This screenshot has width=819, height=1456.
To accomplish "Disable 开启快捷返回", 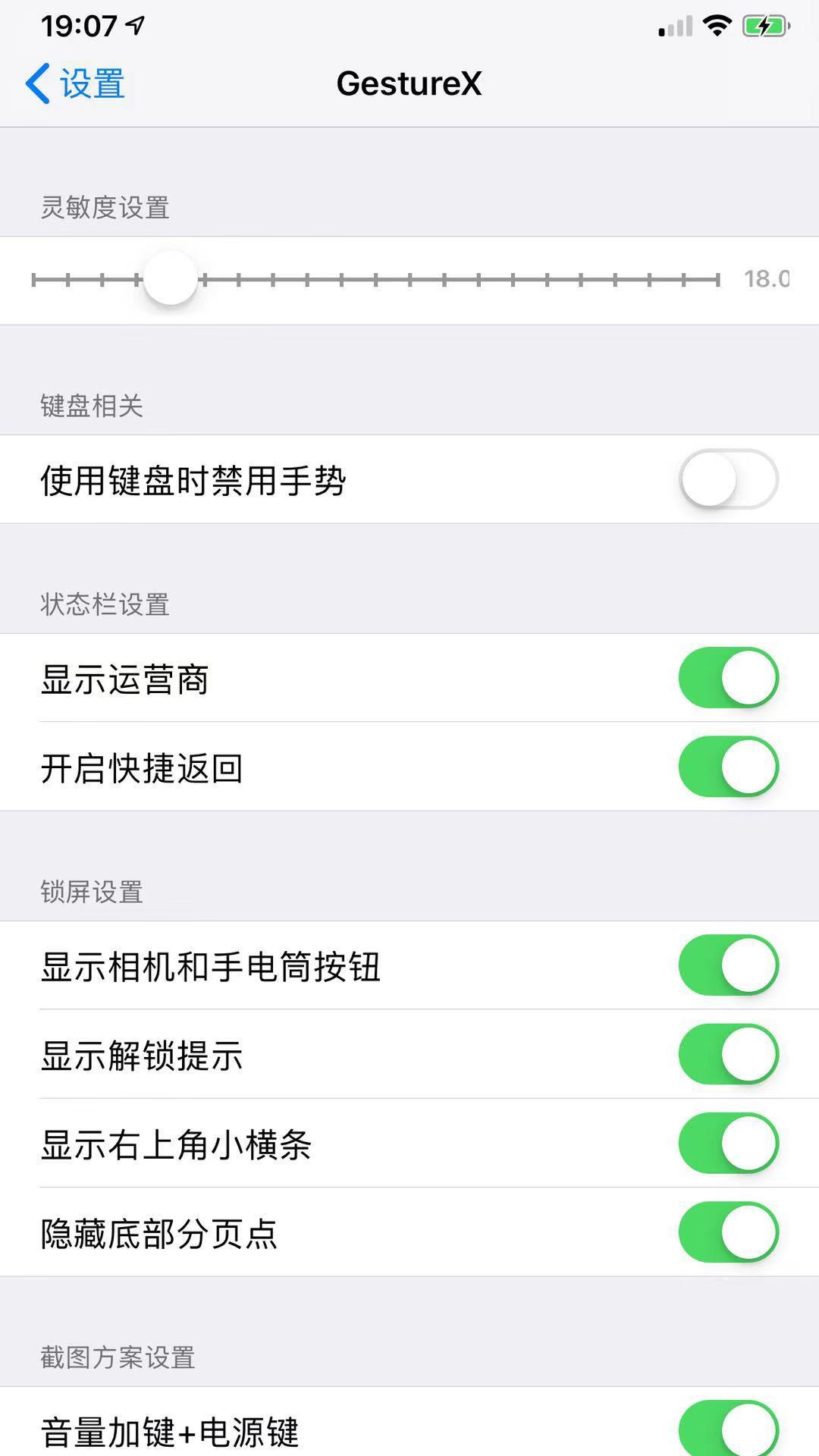I will (x=728, y=767).
